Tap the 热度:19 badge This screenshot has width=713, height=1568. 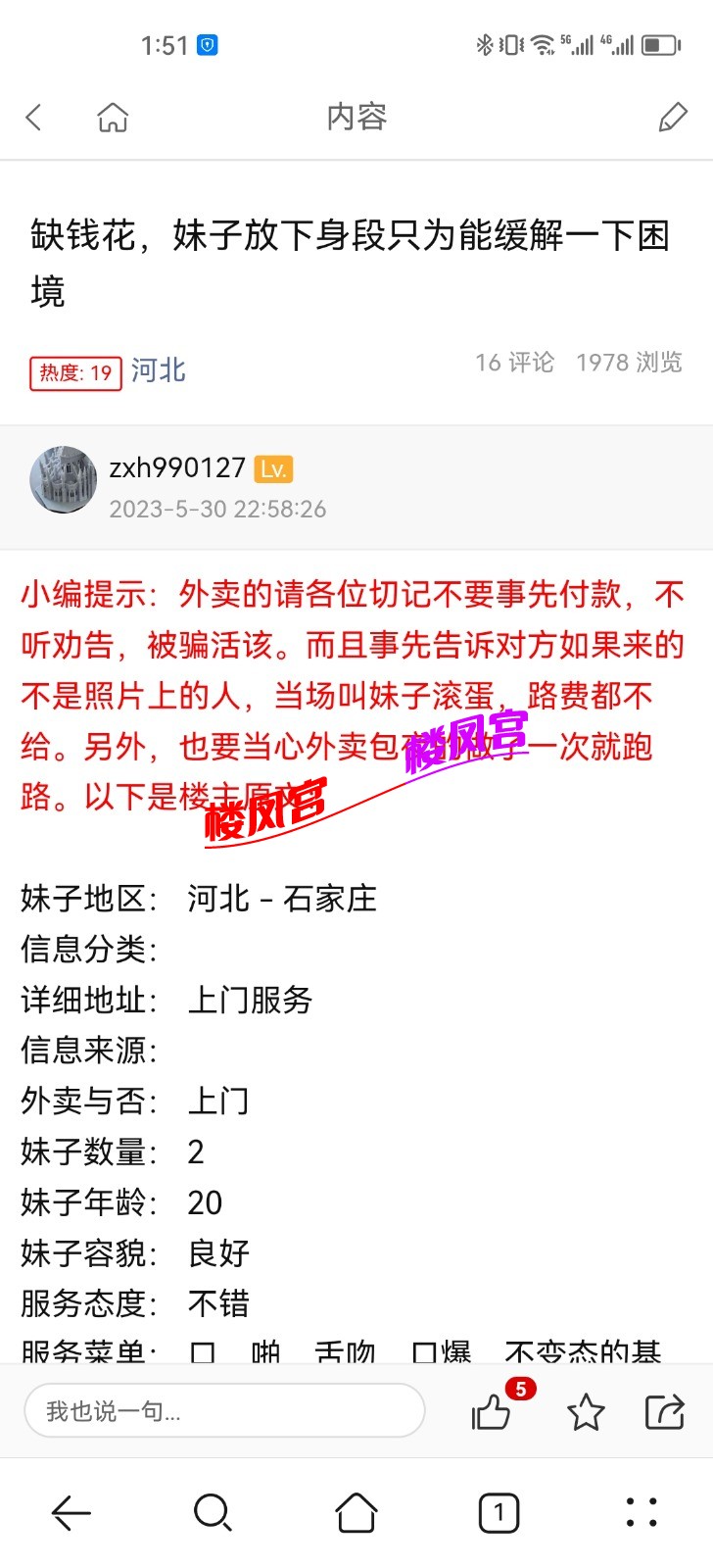[x=74, y=373]
